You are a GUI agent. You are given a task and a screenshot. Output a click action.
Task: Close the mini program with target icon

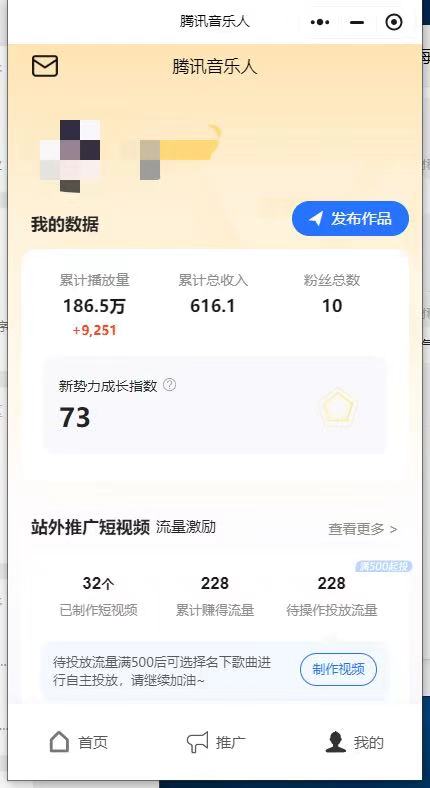click(x=393, y=22)
